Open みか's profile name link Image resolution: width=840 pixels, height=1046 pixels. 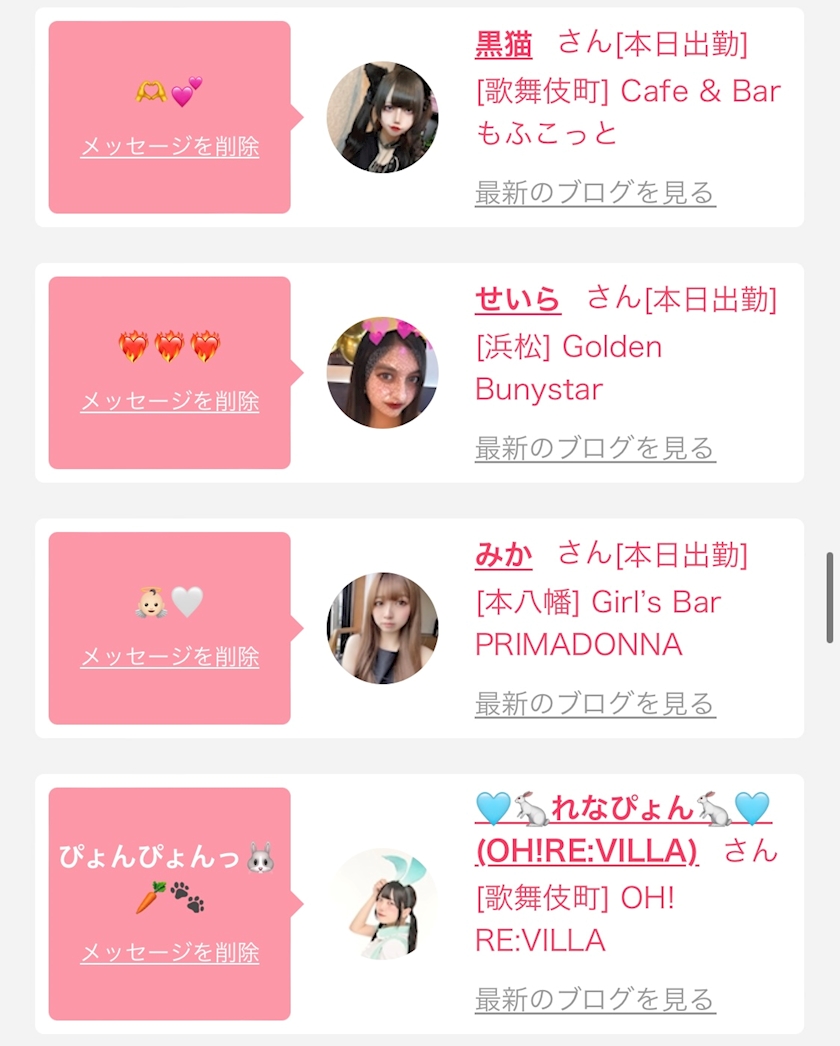(503, 554)
